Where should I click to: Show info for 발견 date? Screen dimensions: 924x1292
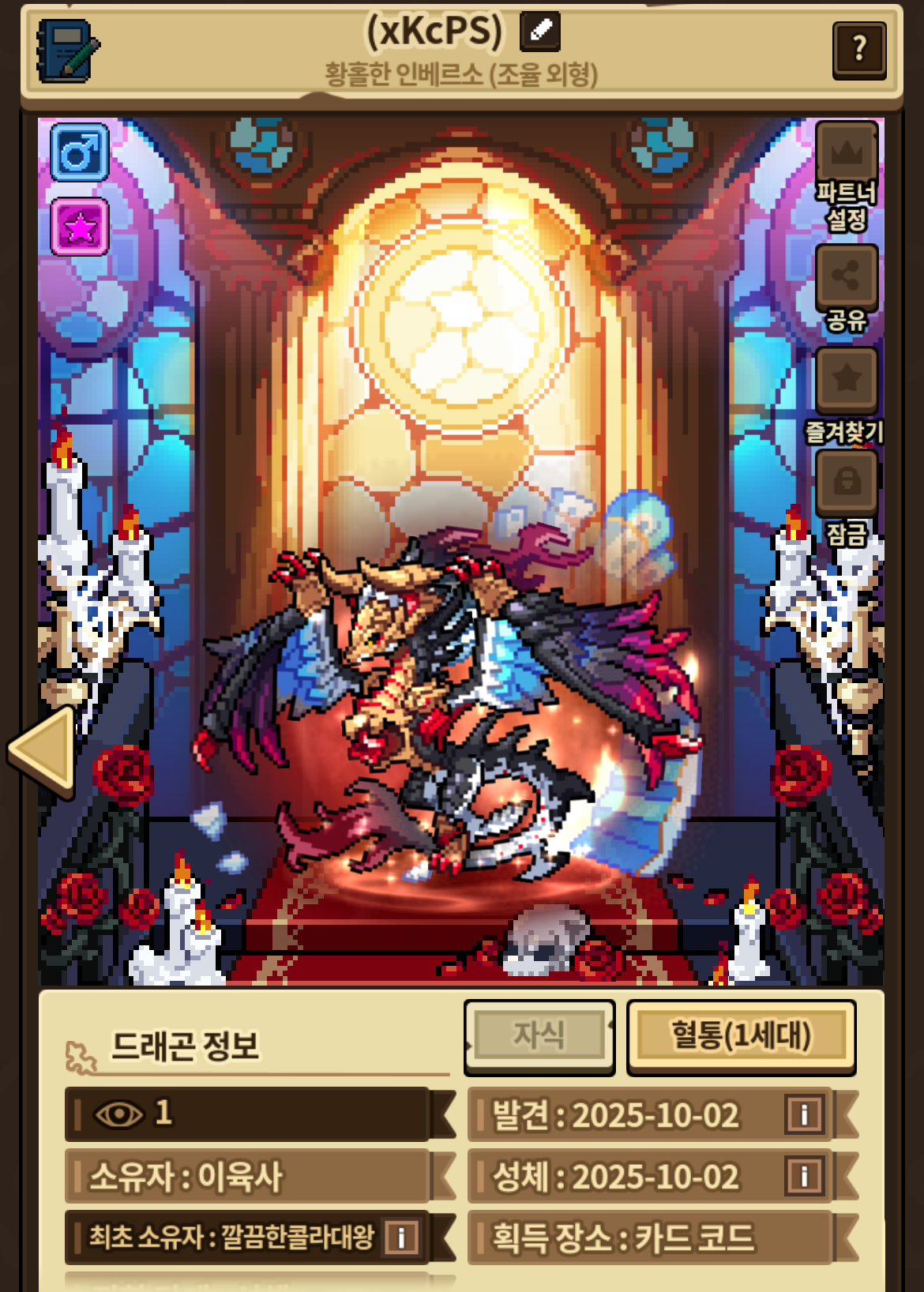coord(804,1114)
